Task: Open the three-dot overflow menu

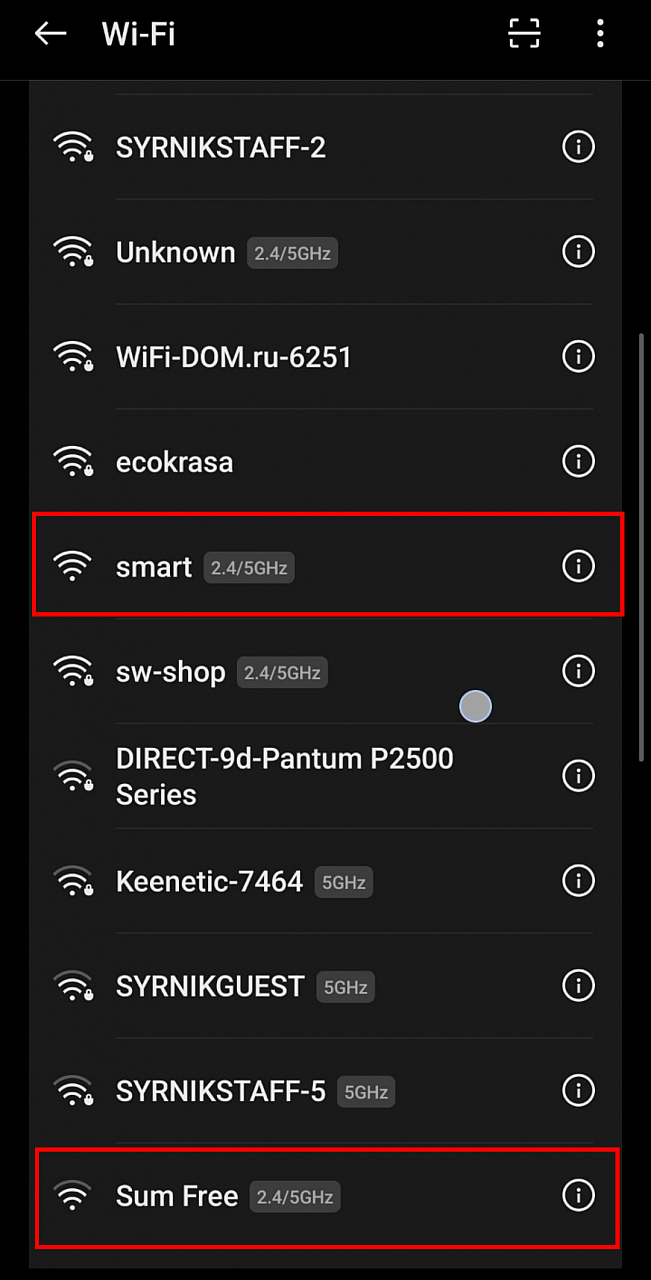Action: tap(600, 33)
